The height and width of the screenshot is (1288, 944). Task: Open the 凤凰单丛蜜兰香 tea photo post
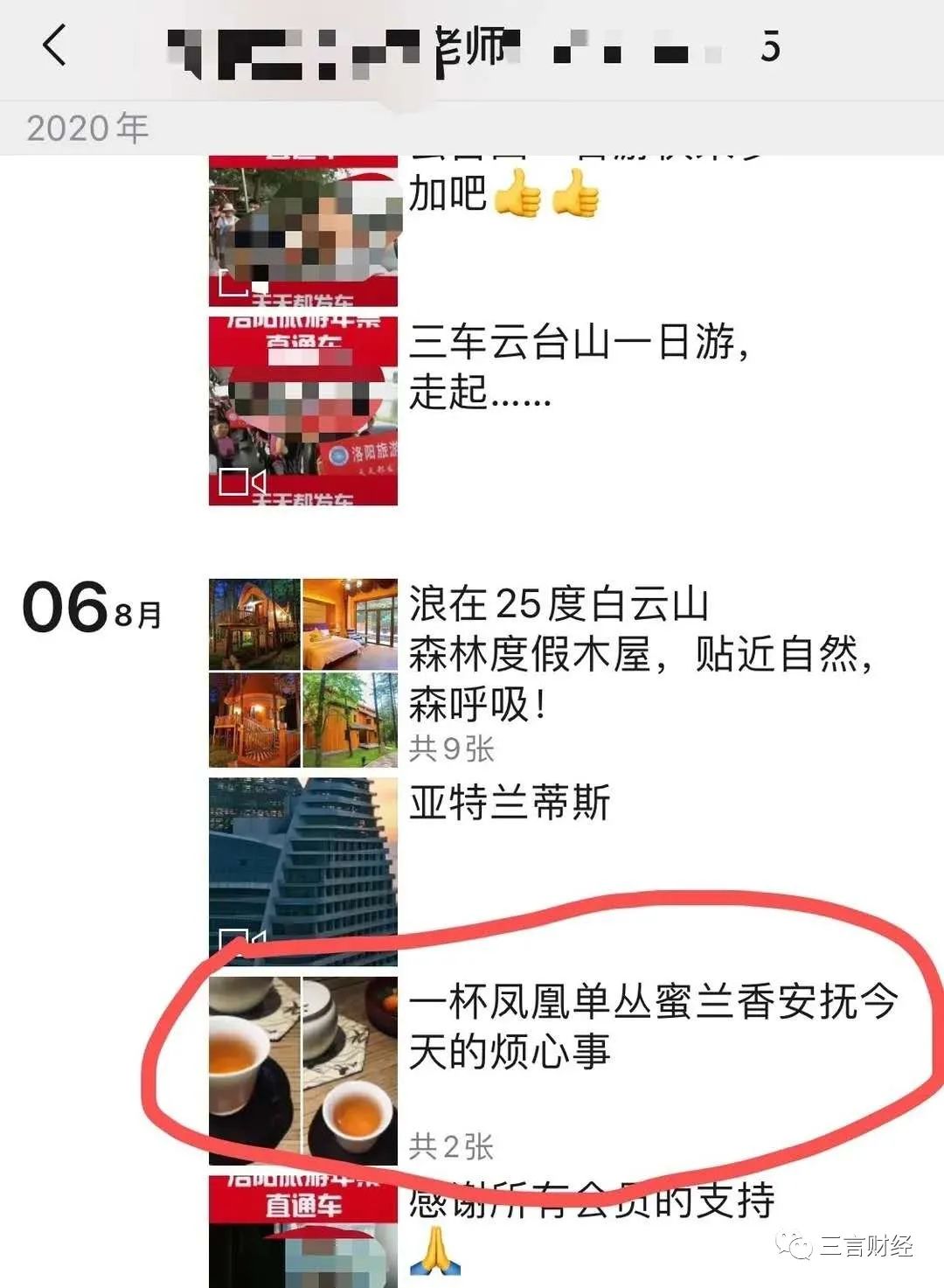pos(302,1069)
